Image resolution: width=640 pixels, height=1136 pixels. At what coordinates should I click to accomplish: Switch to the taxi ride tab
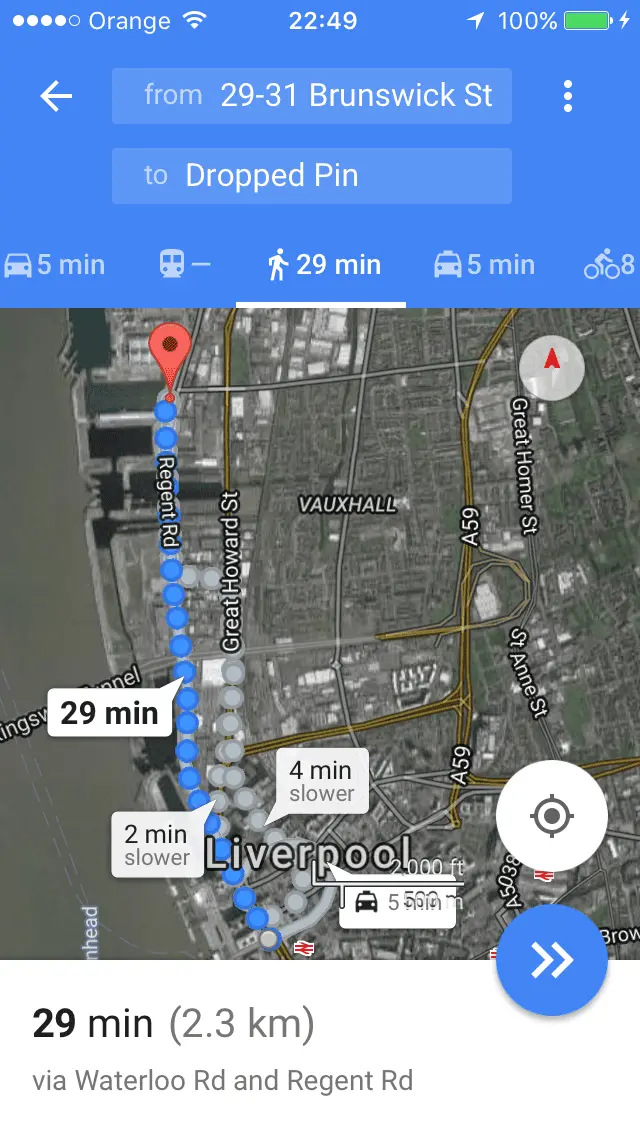[x=484, y=265]
